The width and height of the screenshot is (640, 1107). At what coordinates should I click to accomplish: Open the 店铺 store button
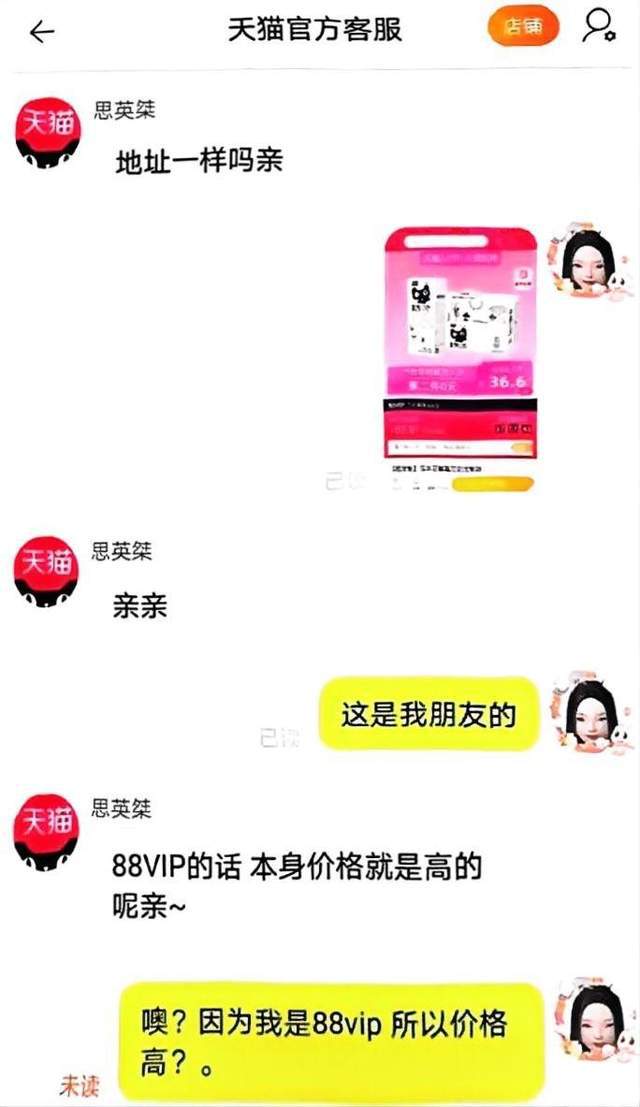[523, 28]
